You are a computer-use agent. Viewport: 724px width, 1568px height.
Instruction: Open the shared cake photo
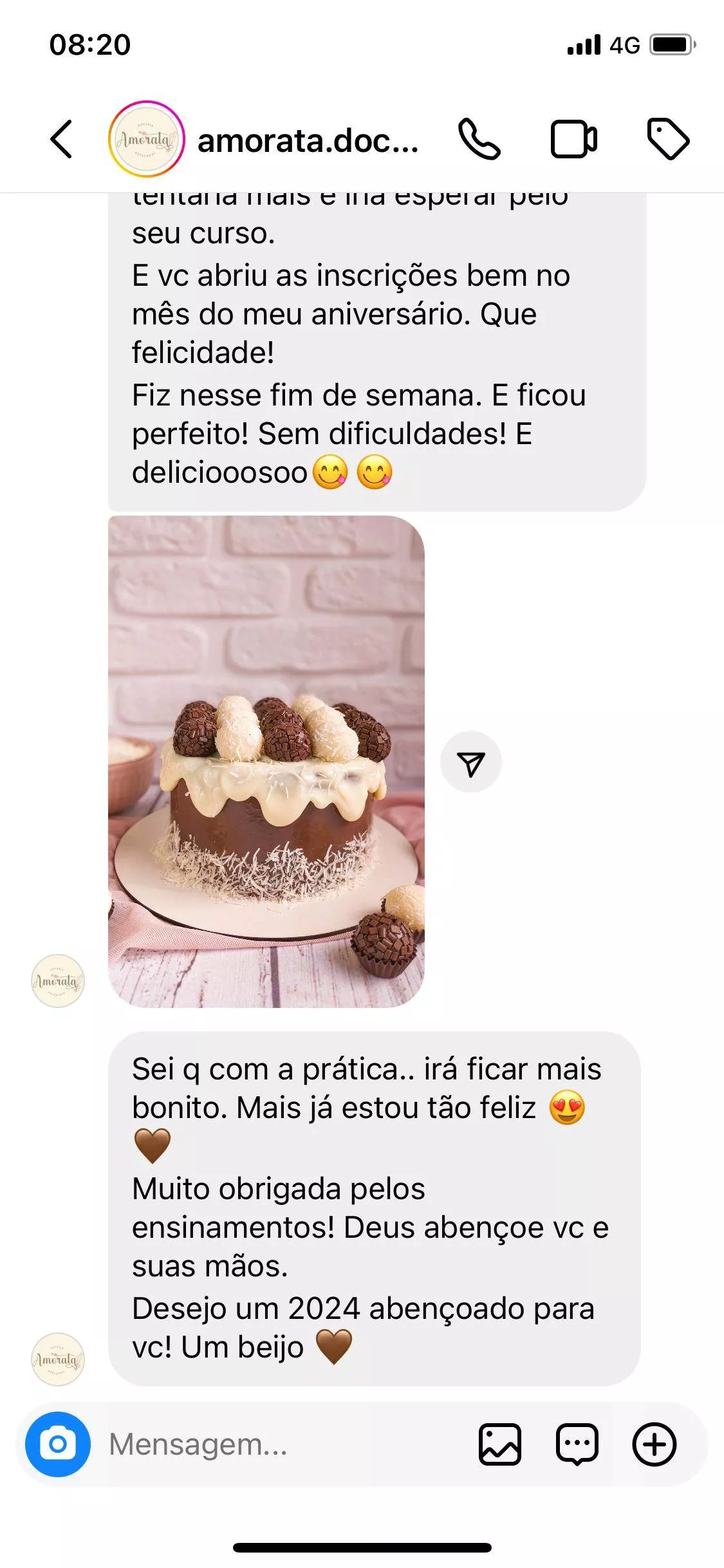(x=266, y=761)
